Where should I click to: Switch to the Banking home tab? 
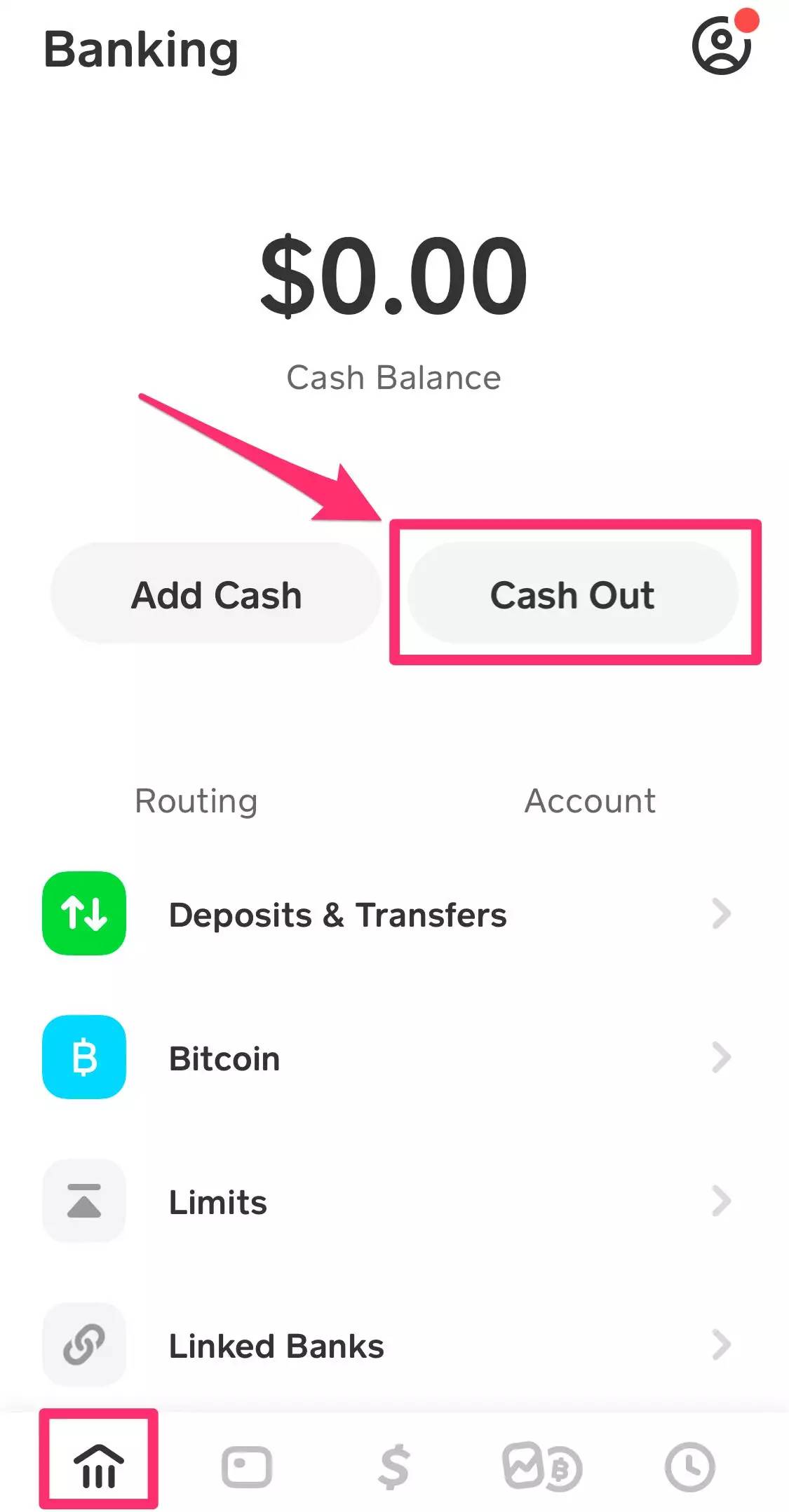pos(98,1466)
